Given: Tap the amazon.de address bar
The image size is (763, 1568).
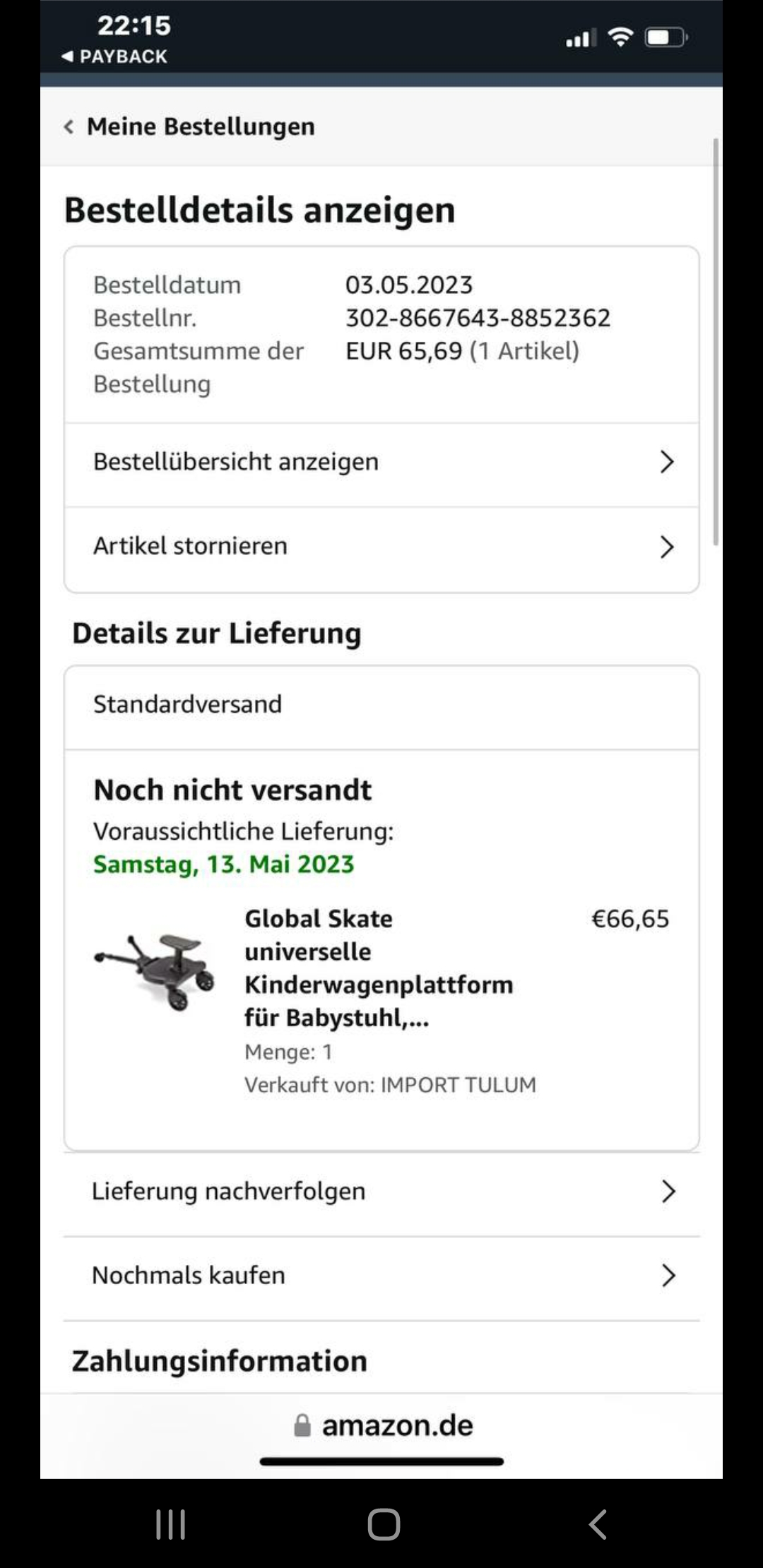Looking at the screenshot, I should click(382, 1425).
